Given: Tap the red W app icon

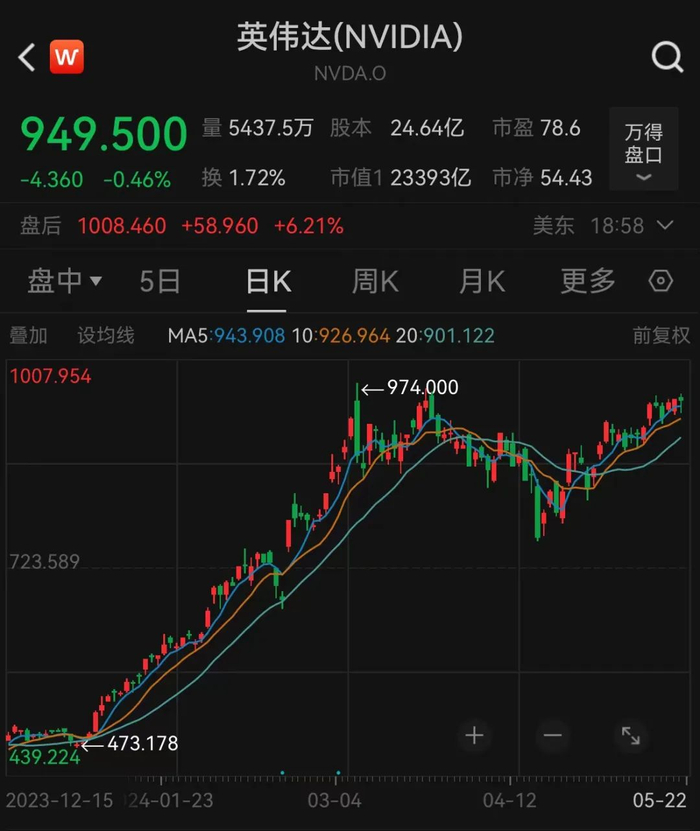Looking at the screenshot, I should 67,57.
